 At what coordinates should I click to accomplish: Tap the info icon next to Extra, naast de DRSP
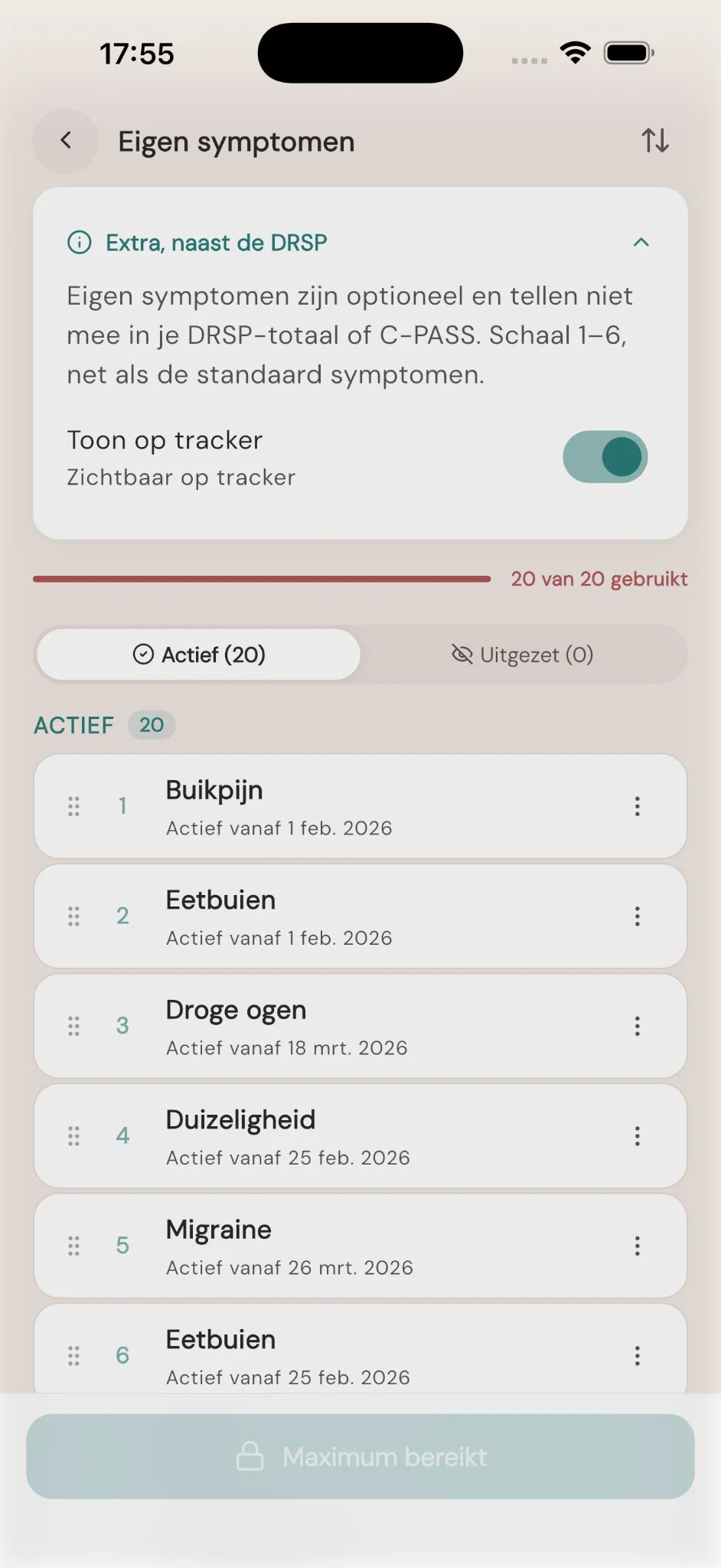(77, 242)
